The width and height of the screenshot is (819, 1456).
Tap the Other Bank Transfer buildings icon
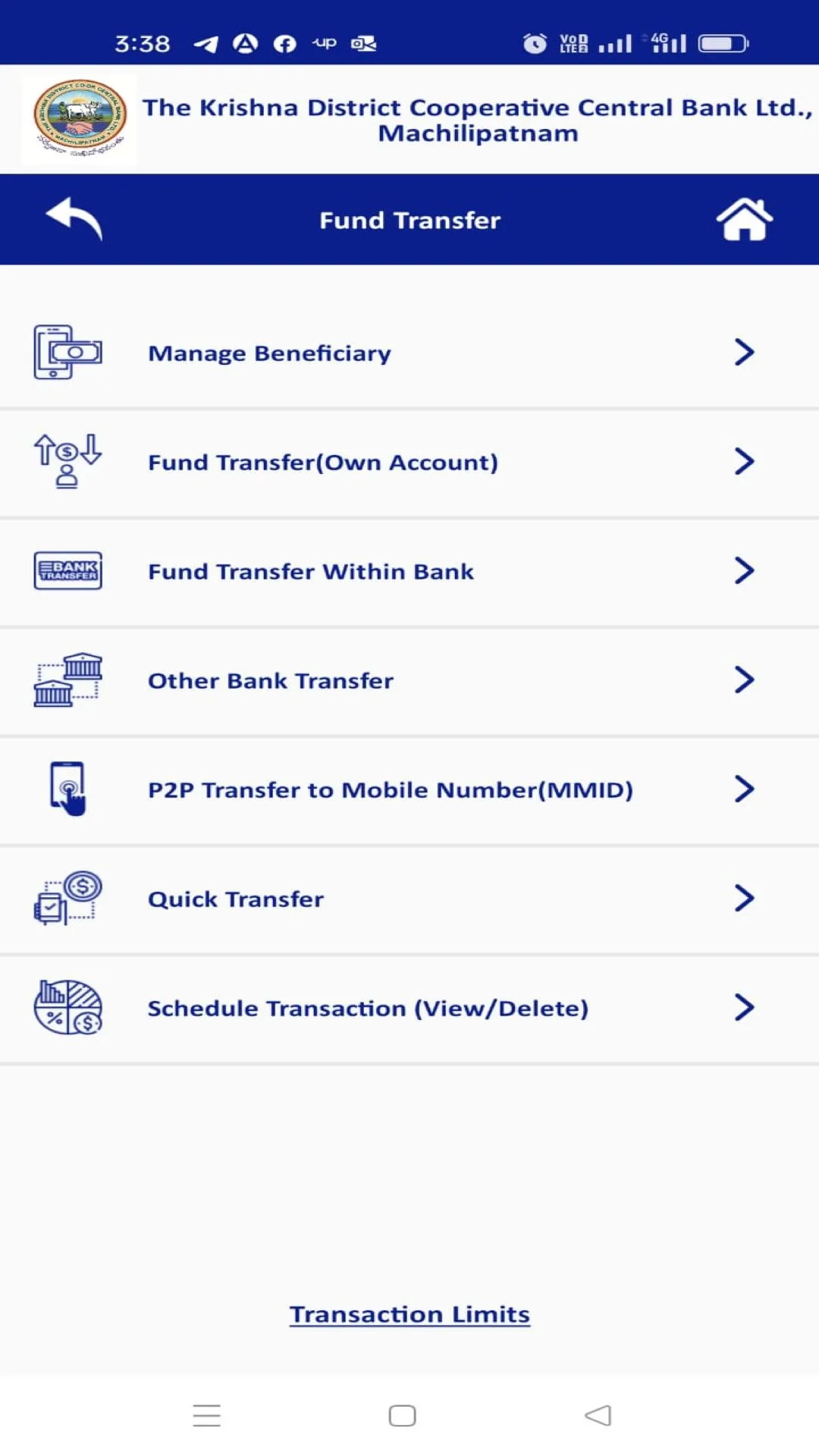[x=67, y=680]
